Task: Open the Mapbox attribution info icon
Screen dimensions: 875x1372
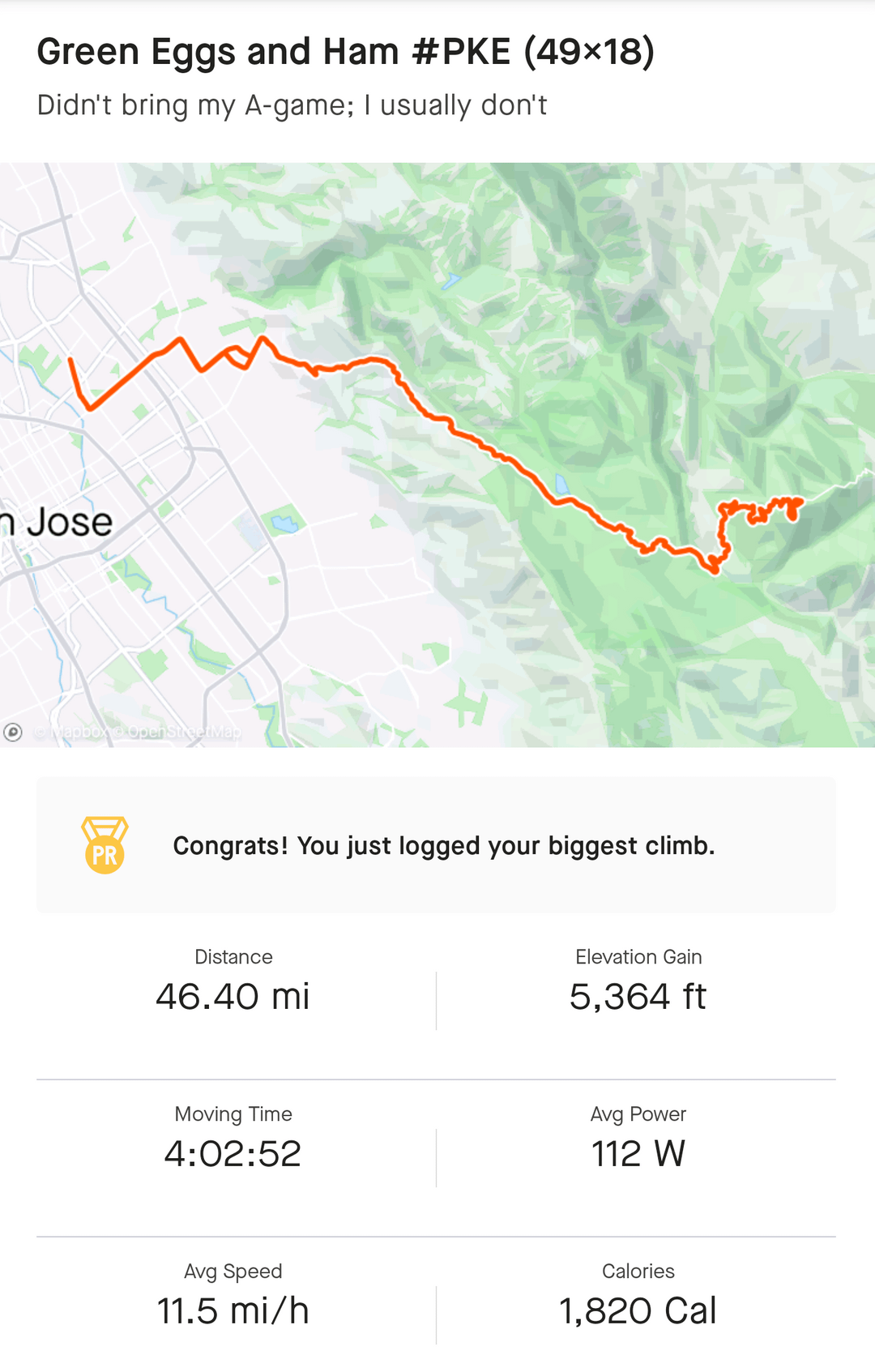Action: [x=13, y=732]
